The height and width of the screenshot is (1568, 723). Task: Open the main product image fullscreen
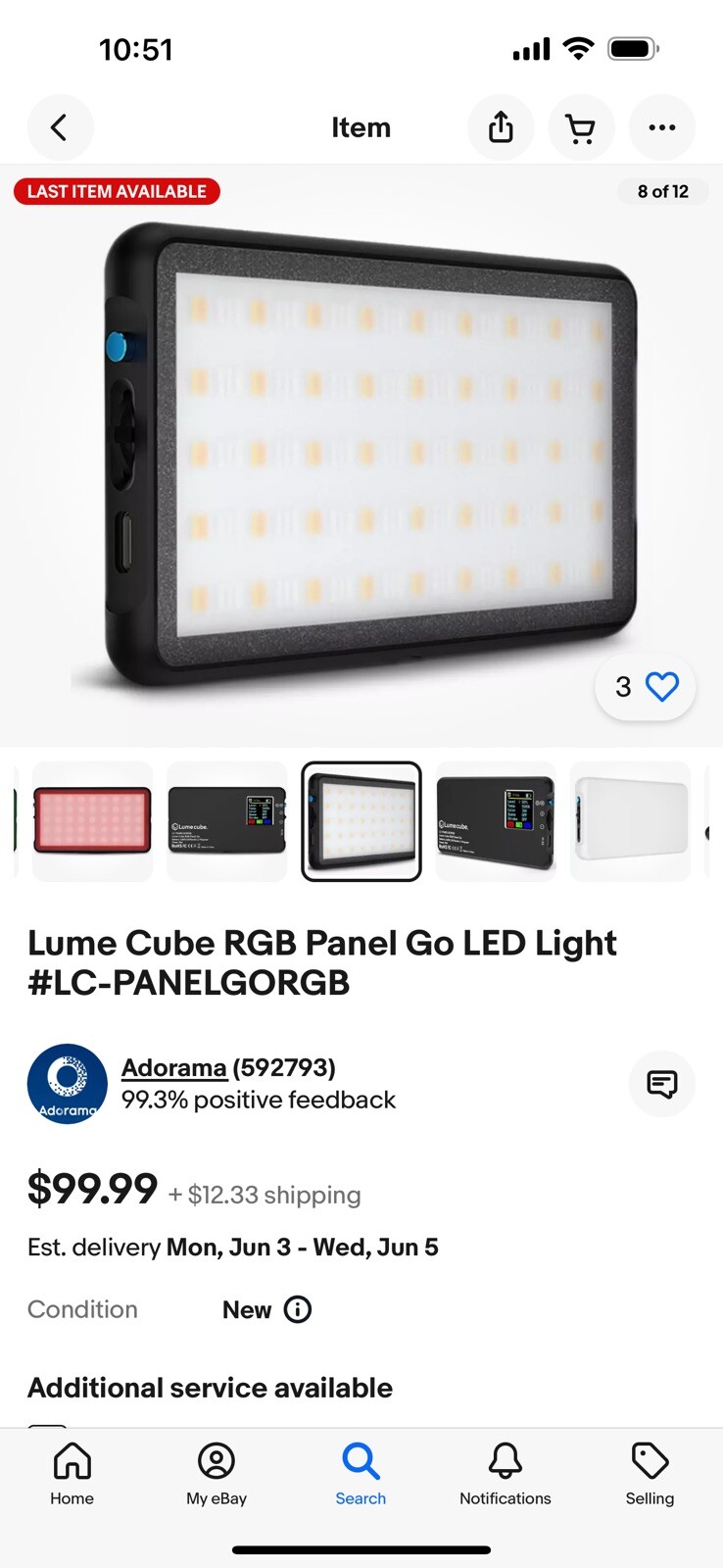(x=361, y=451)
